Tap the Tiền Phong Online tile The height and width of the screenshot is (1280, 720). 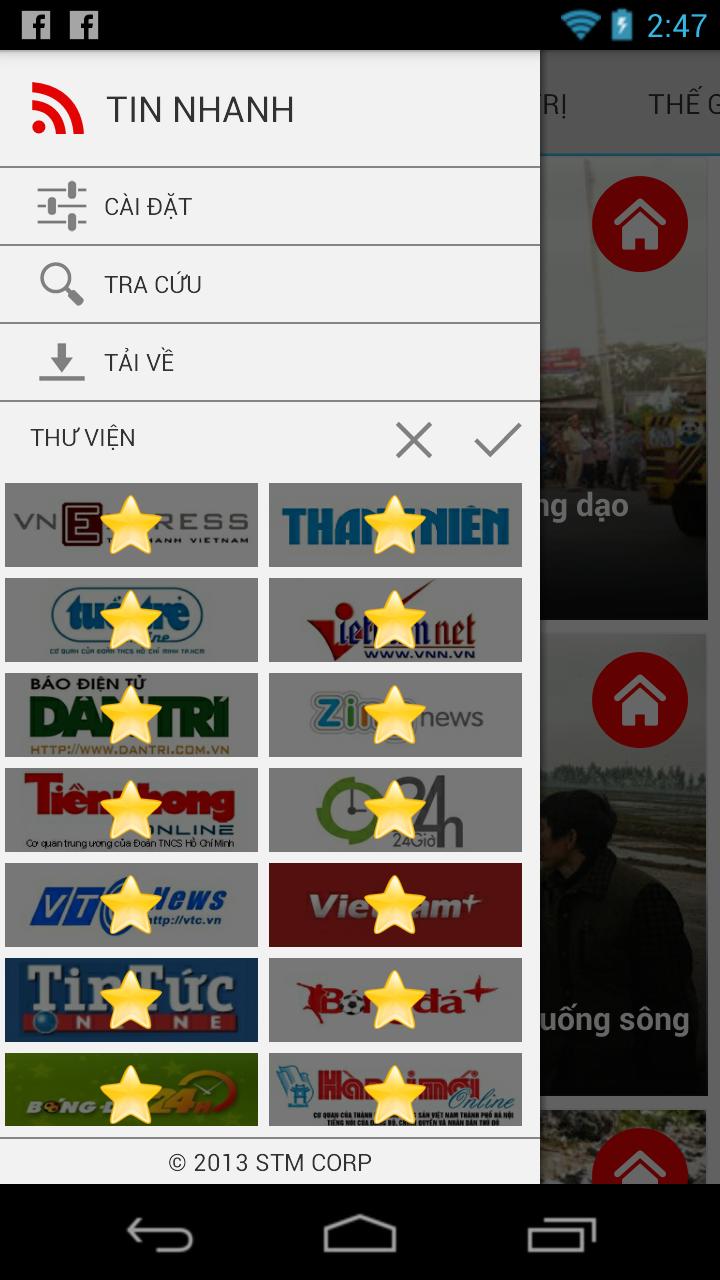pos(131,810)
